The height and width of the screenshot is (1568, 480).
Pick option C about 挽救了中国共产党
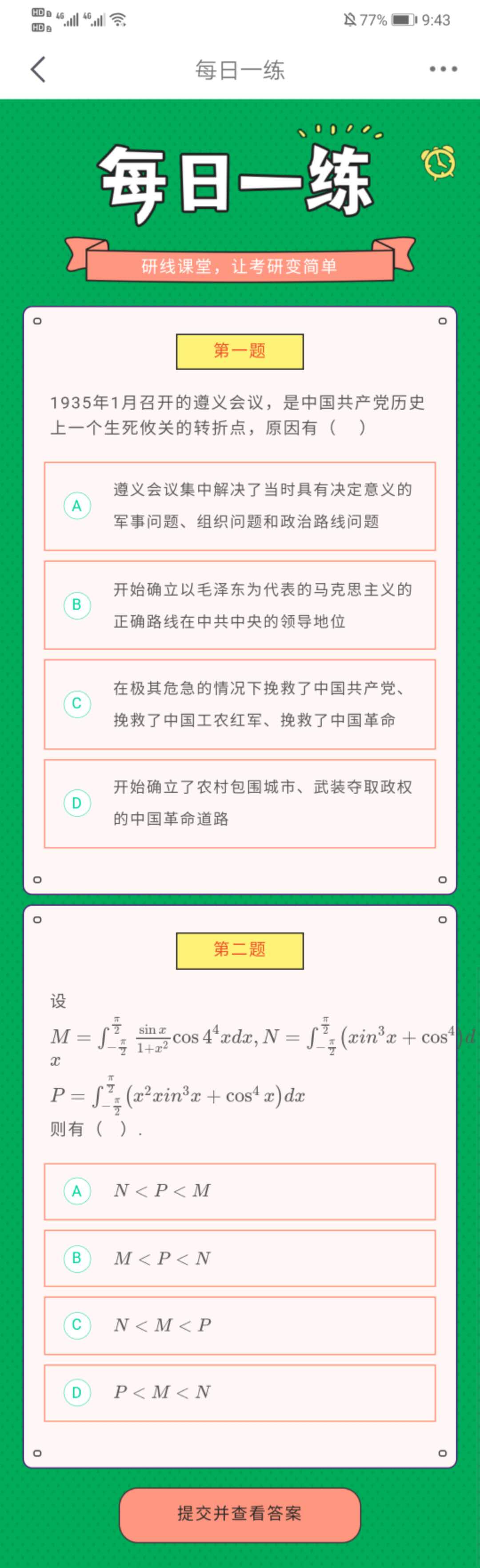240,704
